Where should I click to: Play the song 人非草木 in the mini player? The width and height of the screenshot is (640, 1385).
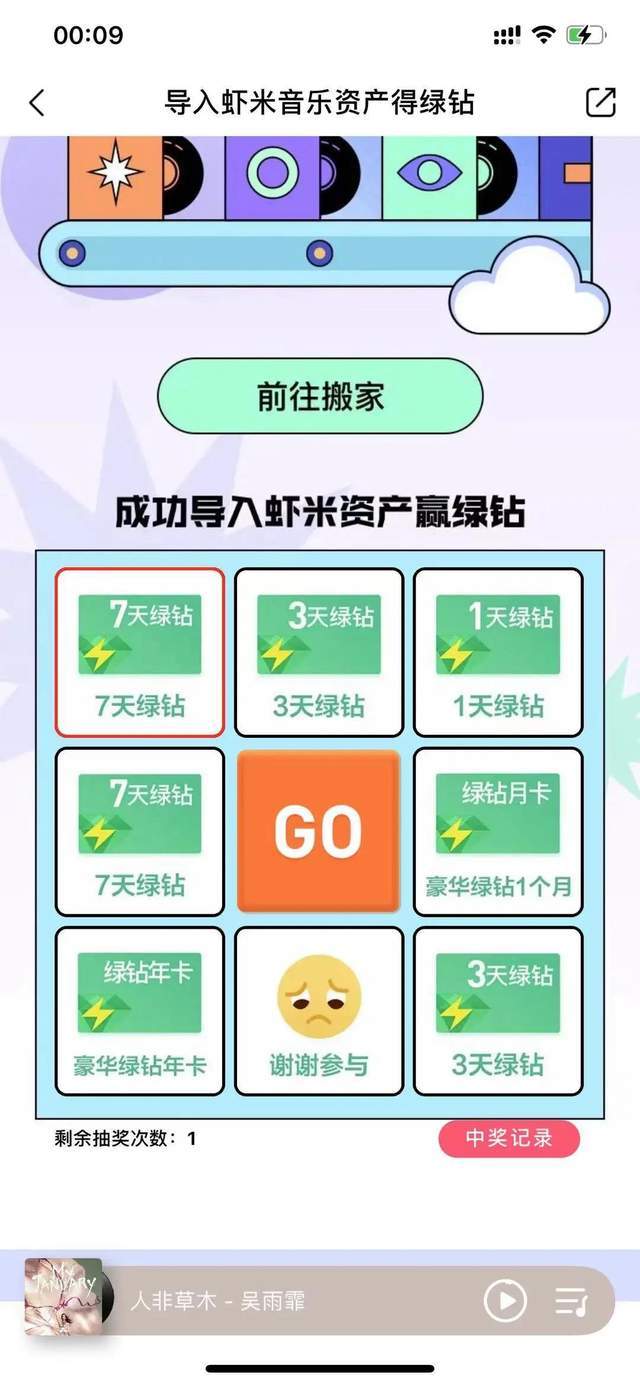(504, 1301)
